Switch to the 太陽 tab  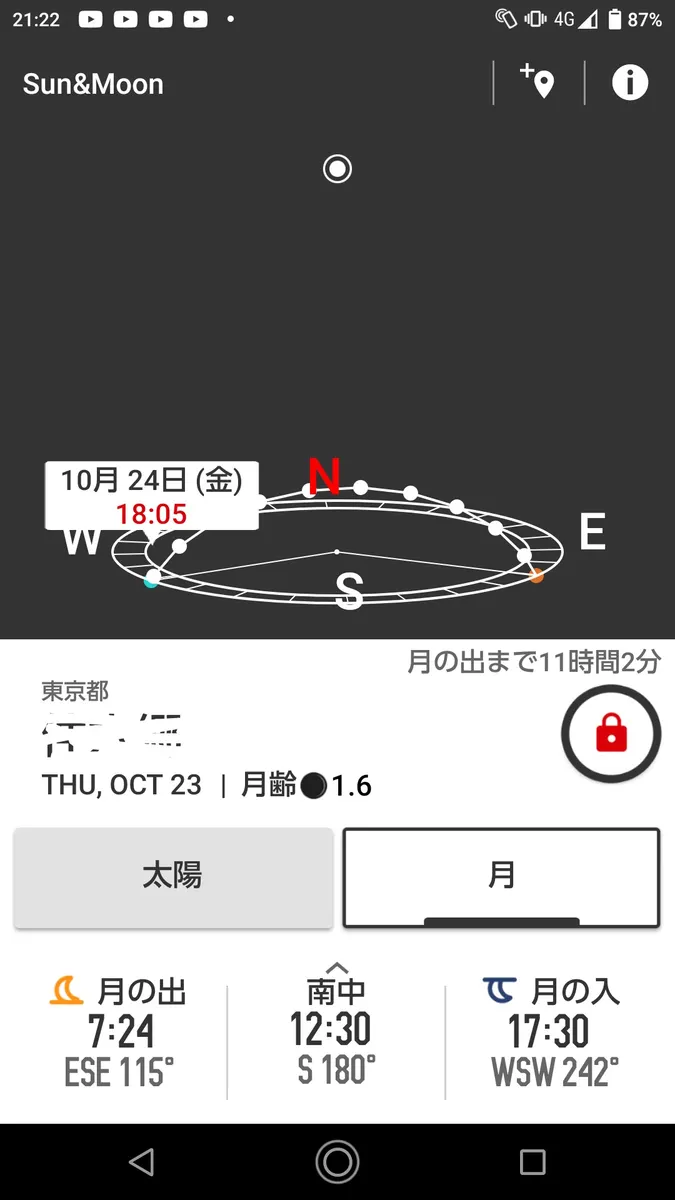tap(173, 876)
